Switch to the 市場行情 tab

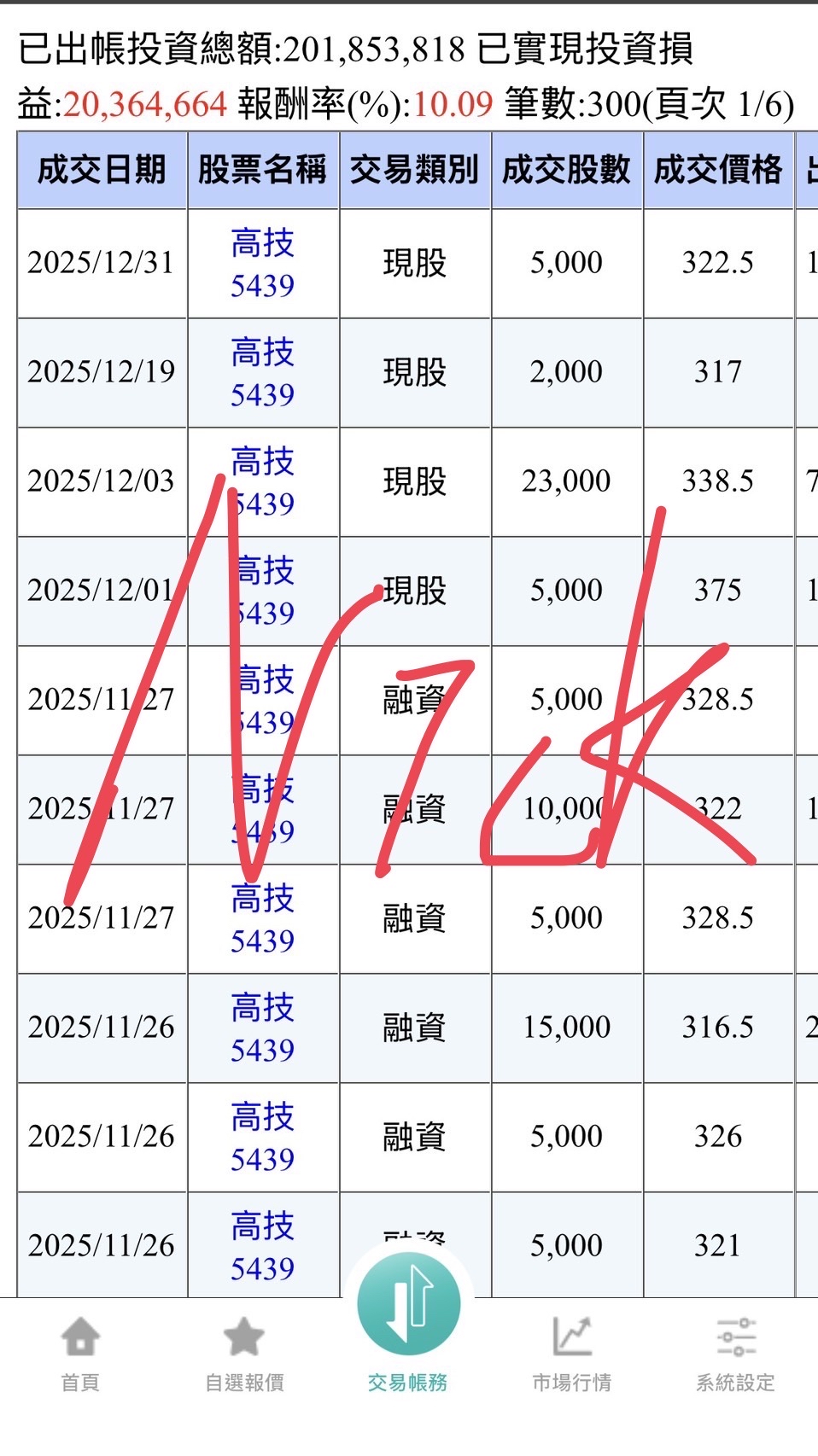pos(571,1353)
